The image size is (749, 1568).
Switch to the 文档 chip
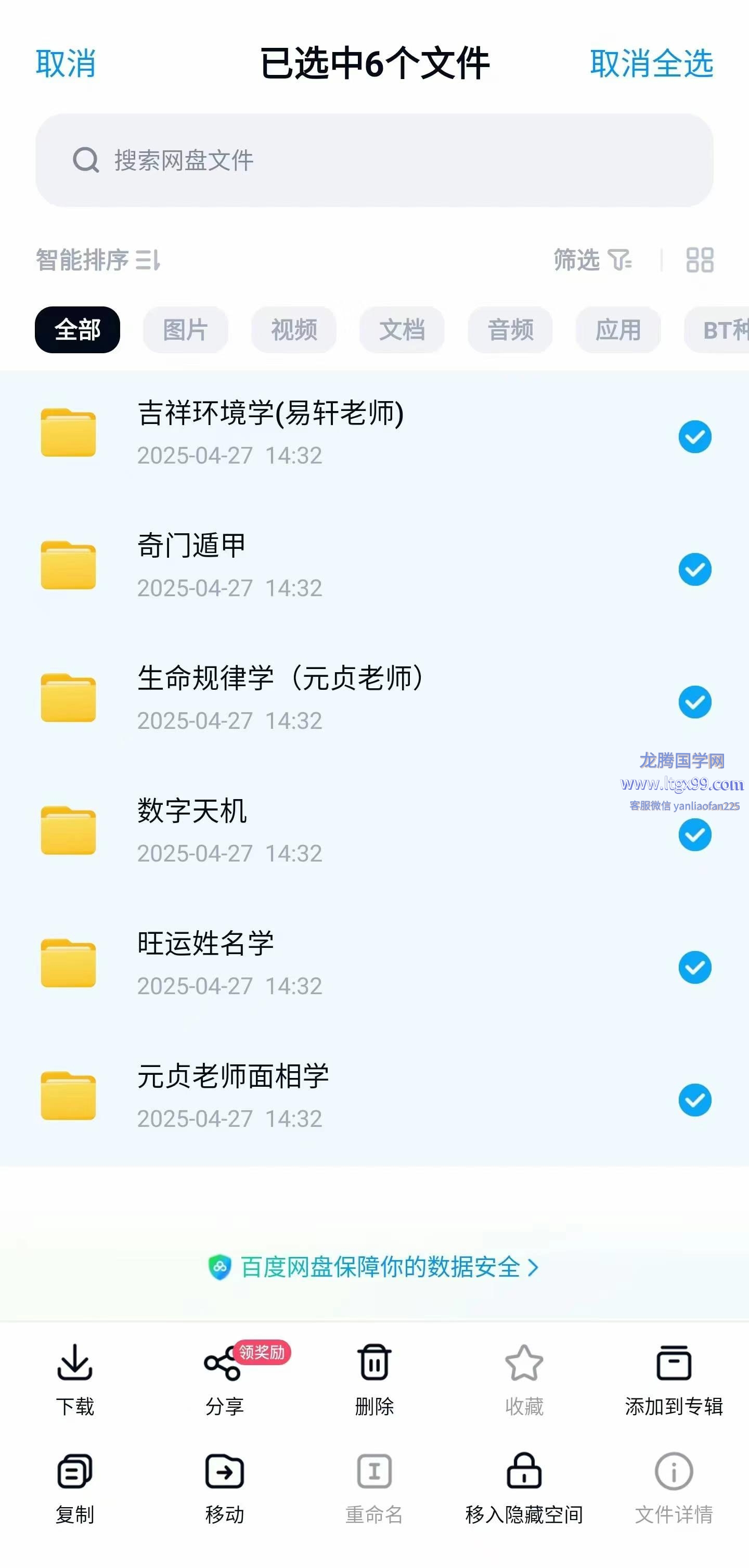(x=402, y=330)
